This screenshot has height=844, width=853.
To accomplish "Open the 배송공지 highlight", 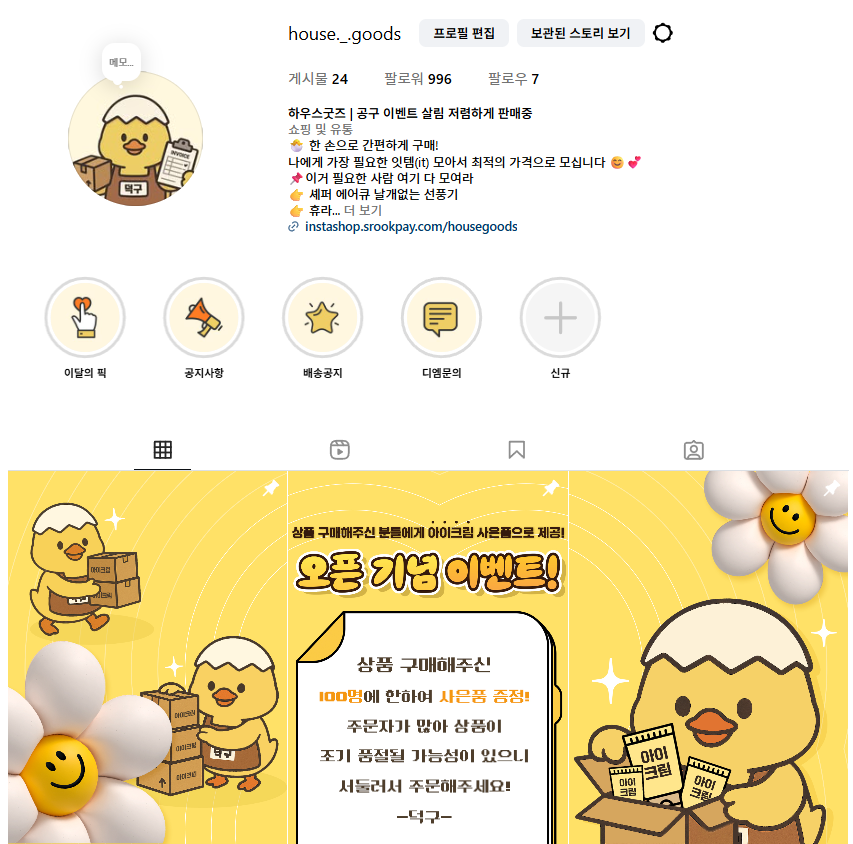I will click(x=322, y=318).
